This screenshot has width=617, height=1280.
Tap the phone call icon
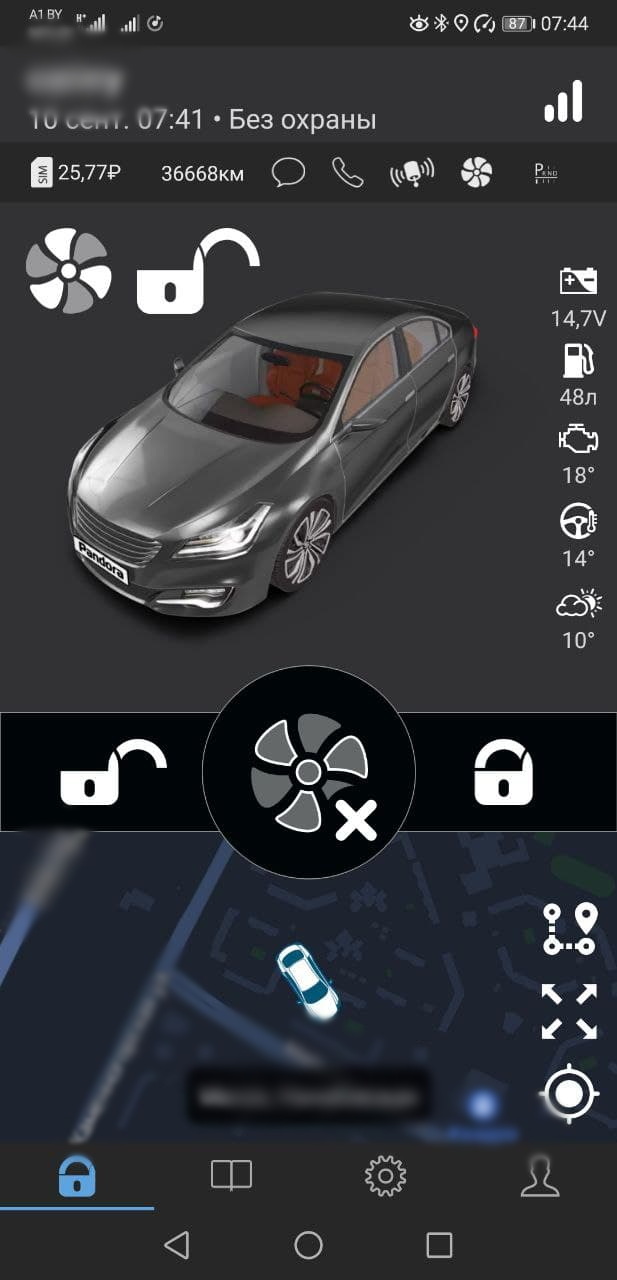pos(347,173)
